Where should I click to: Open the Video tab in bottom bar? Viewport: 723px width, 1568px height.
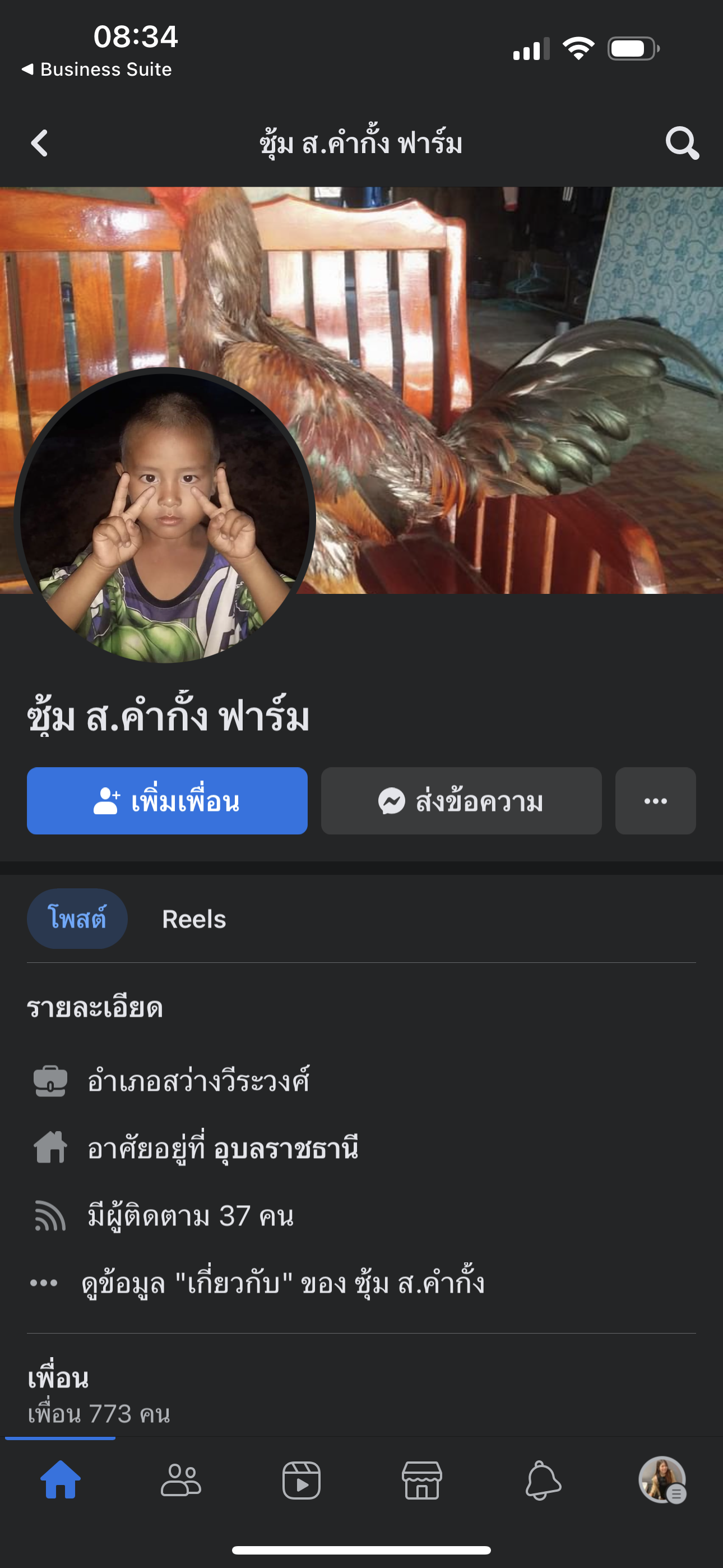pyautogui.click(x=302, y=1480)
